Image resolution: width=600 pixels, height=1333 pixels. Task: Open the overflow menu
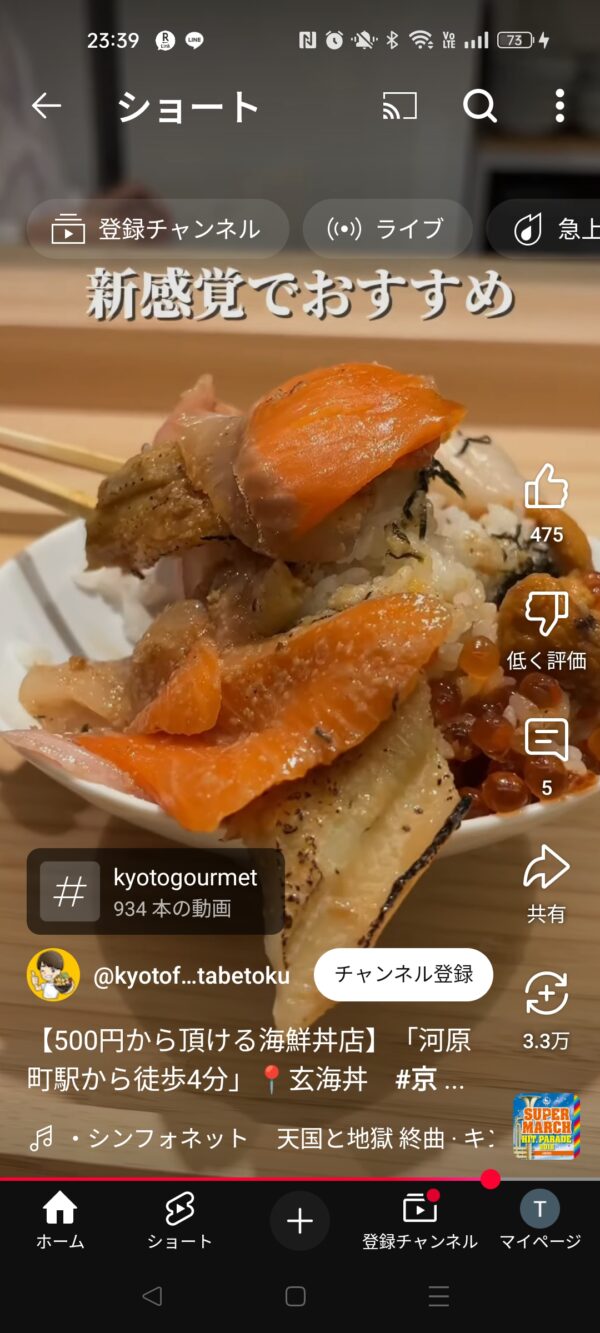coord(559,105)
